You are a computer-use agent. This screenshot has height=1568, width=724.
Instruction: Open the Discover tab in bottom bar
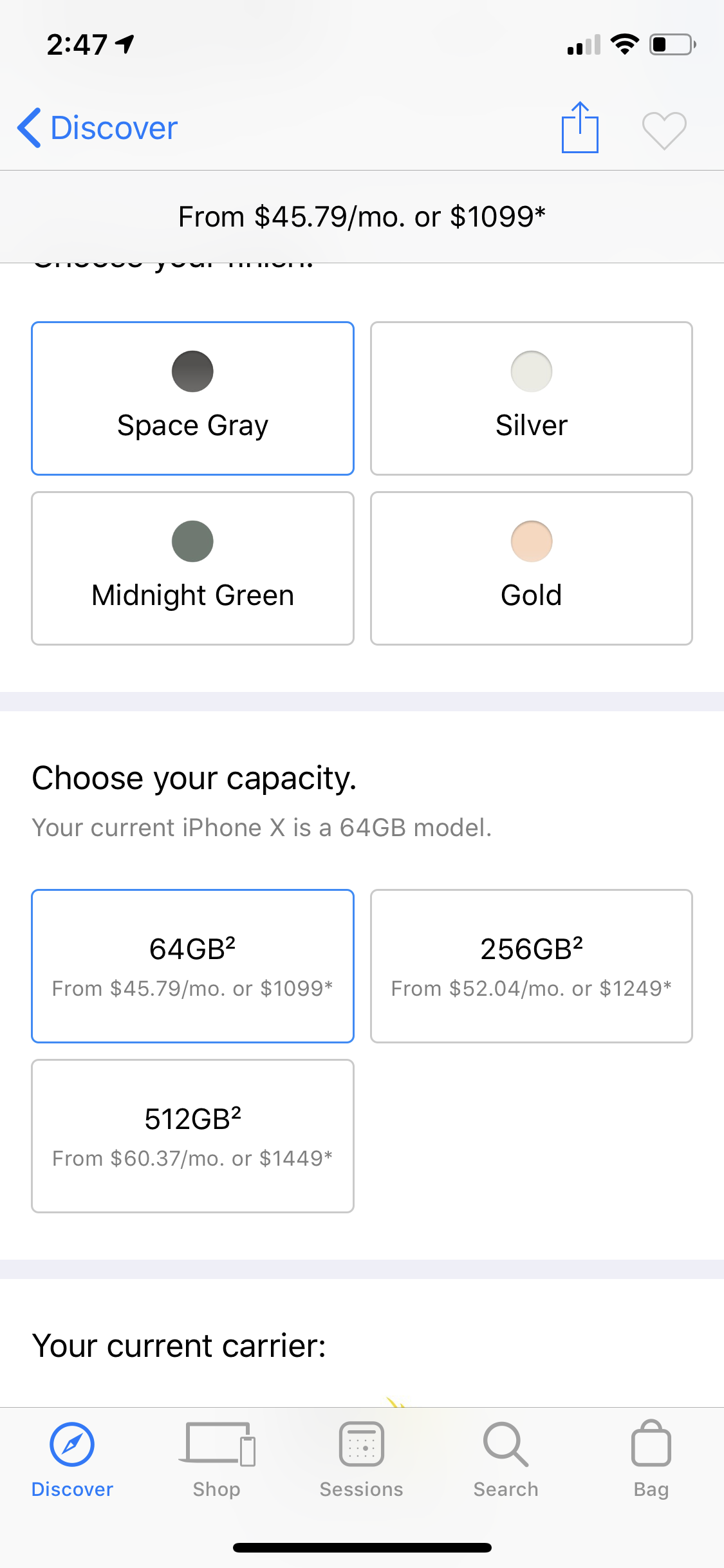tap(72, 1460)
